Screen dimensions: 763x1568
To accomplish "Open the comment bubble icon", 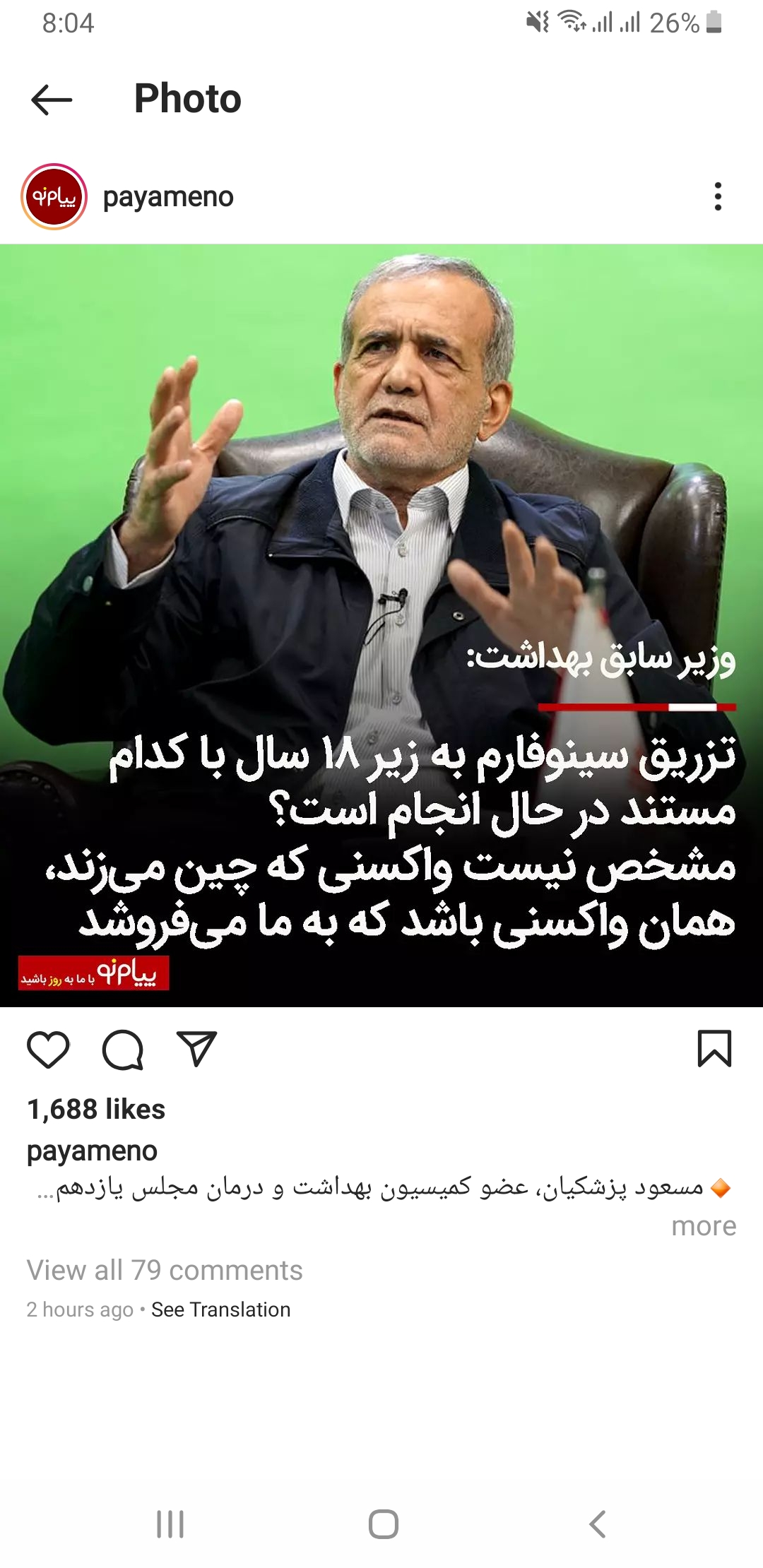I will pyautogui.click(x=123, y=1050).
